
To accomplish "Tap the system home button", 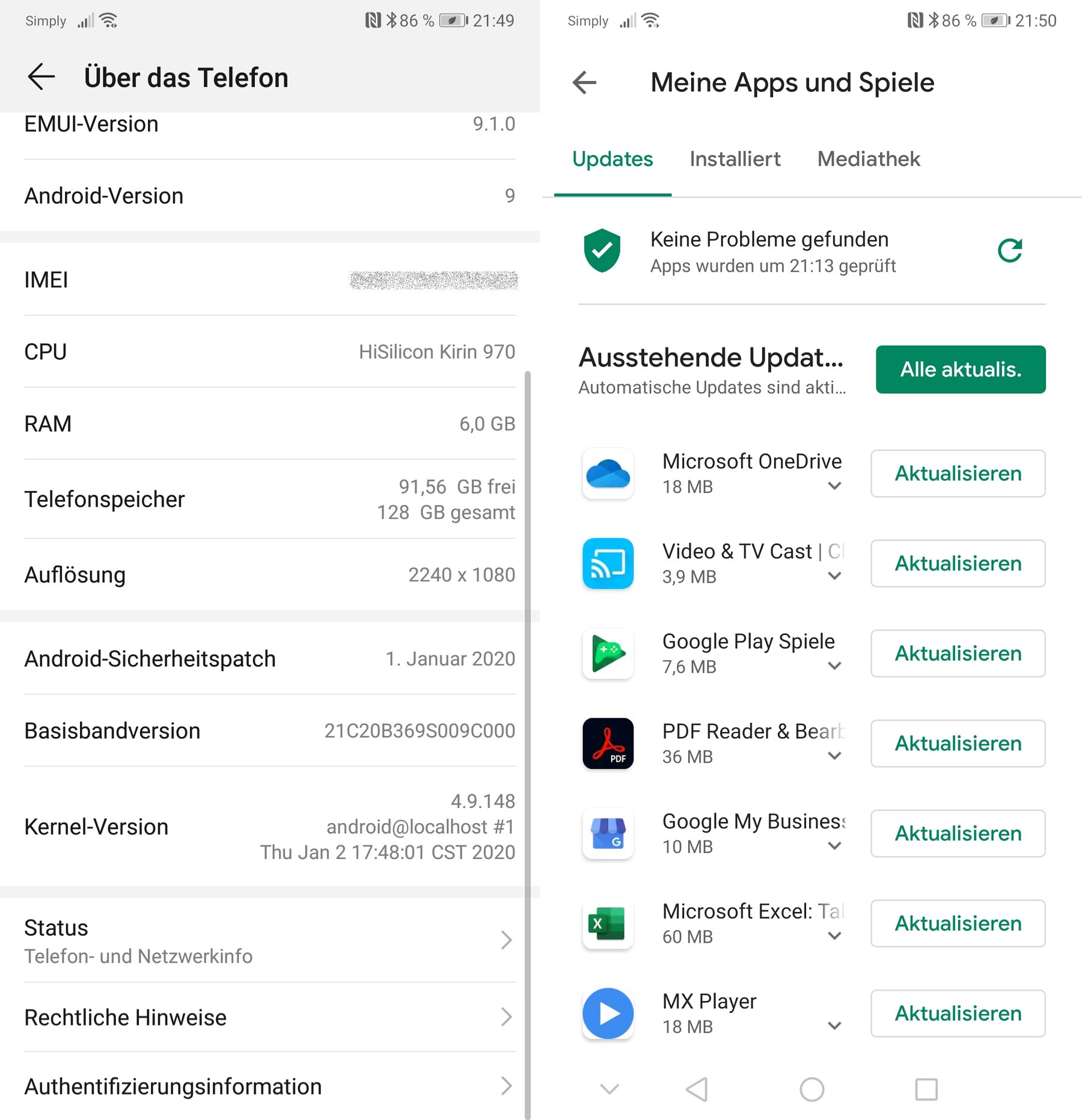I will pyautogui.click(x=811, y=1089).
